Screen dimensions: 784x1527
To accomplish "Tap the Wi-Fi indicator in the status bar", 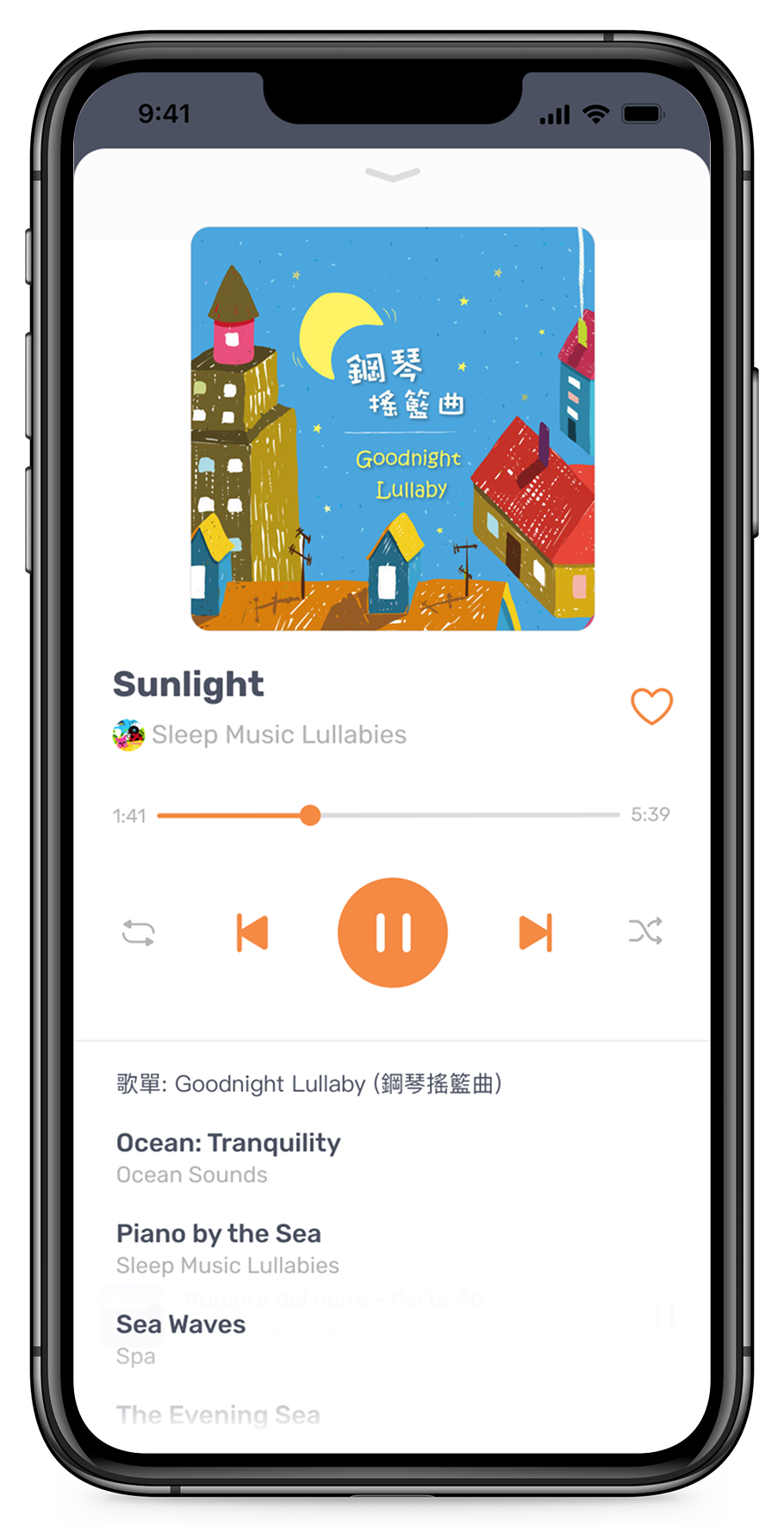I will [596, 113].
